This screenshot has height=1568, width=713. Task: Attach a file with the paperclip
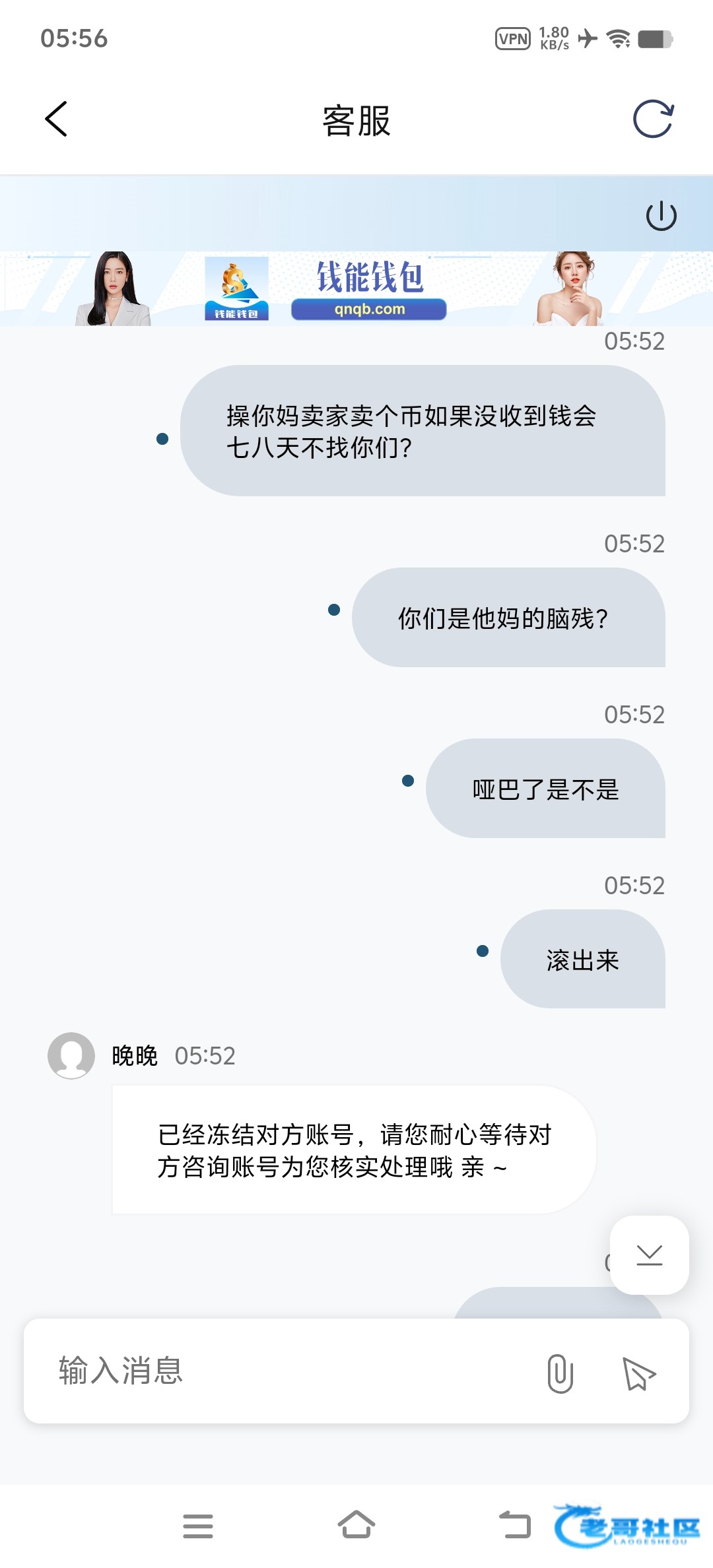[x=560, y=1373]
